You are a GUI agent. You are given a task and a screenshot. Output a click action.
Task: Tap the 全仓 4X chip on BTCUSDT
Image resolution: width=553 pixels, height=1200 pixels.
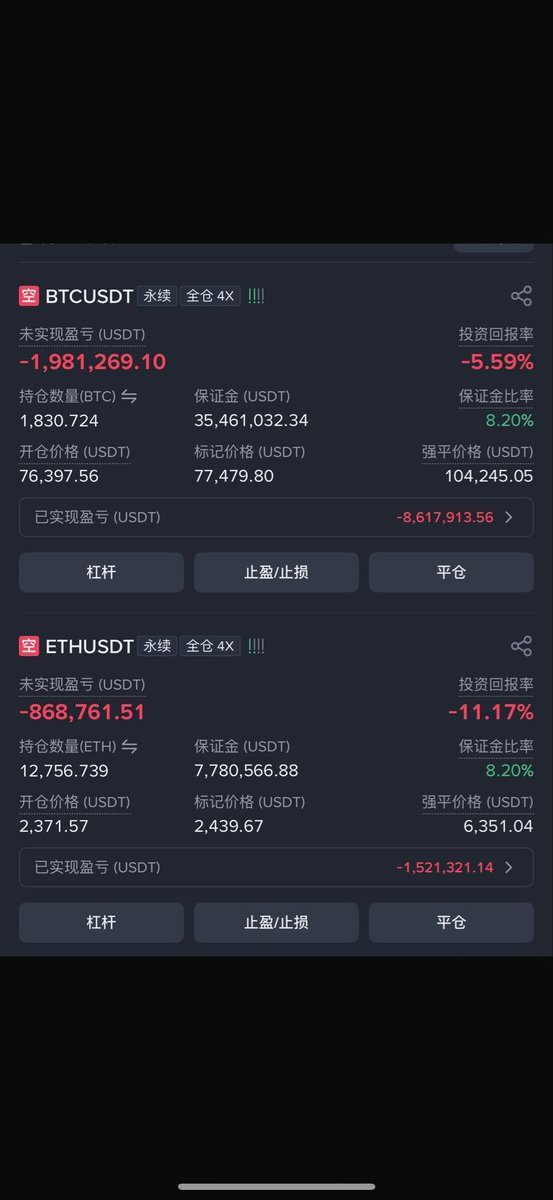coord(210,296)
